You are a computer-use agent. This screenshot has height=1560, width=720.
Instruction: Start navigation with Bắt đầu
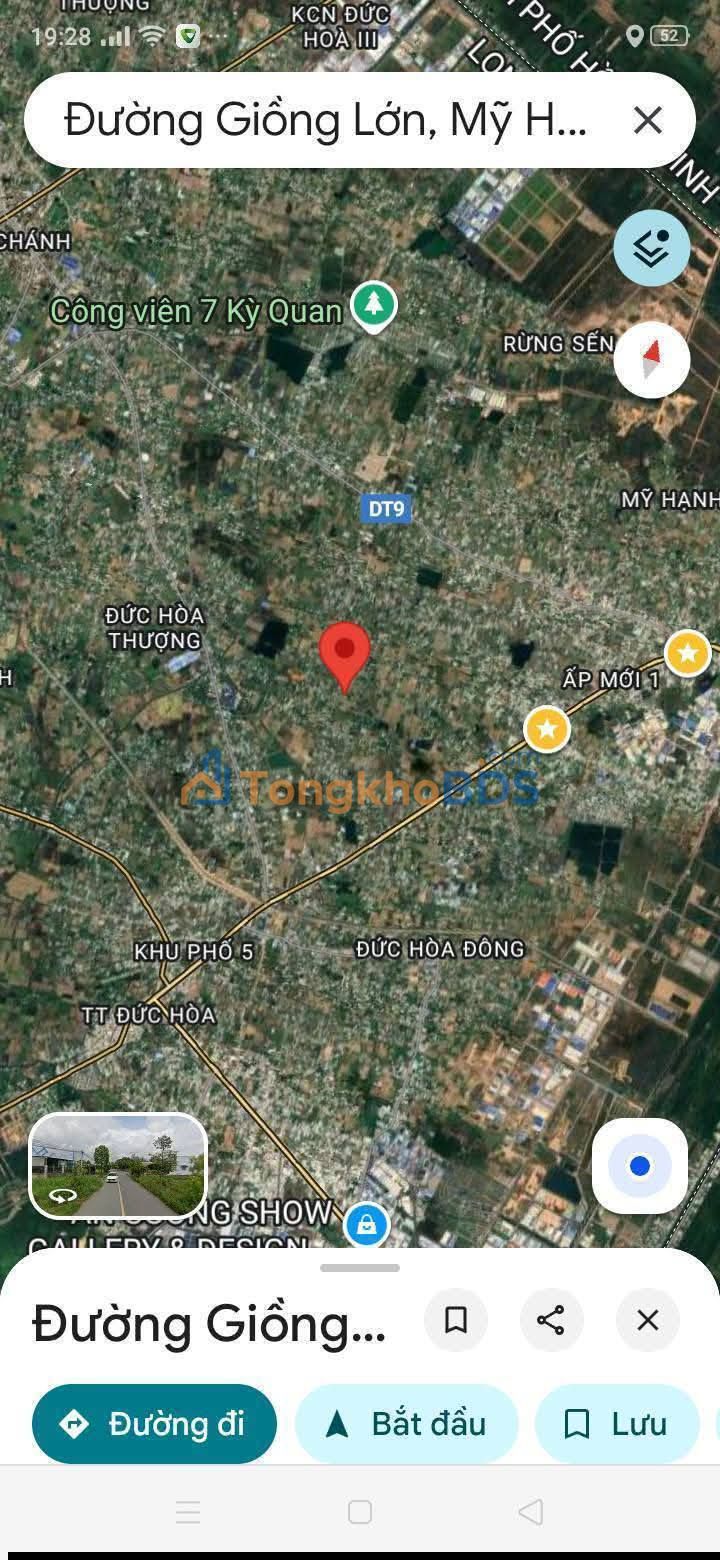(x=407, y=1424)
